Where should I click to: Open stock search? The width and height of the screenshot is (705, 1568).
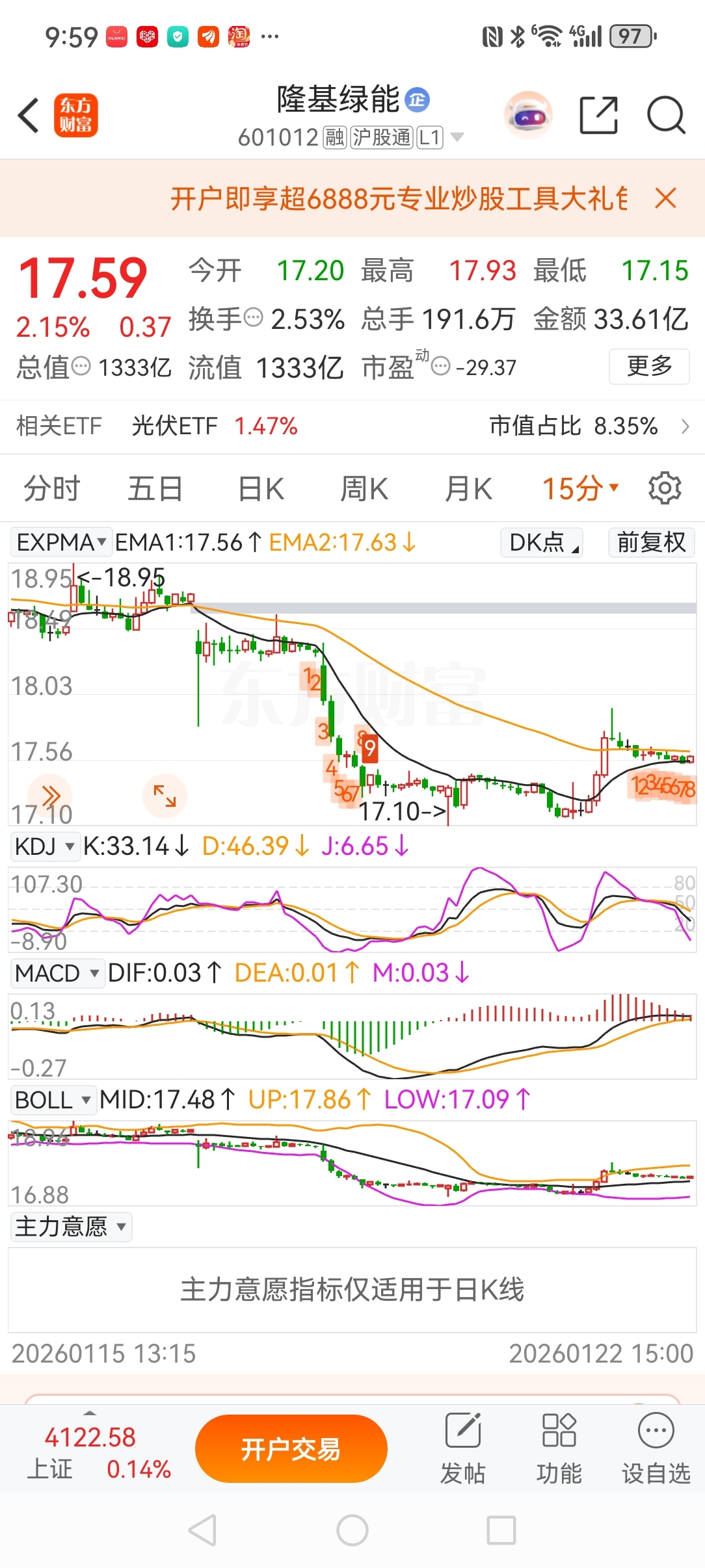[x=666, y=116]
